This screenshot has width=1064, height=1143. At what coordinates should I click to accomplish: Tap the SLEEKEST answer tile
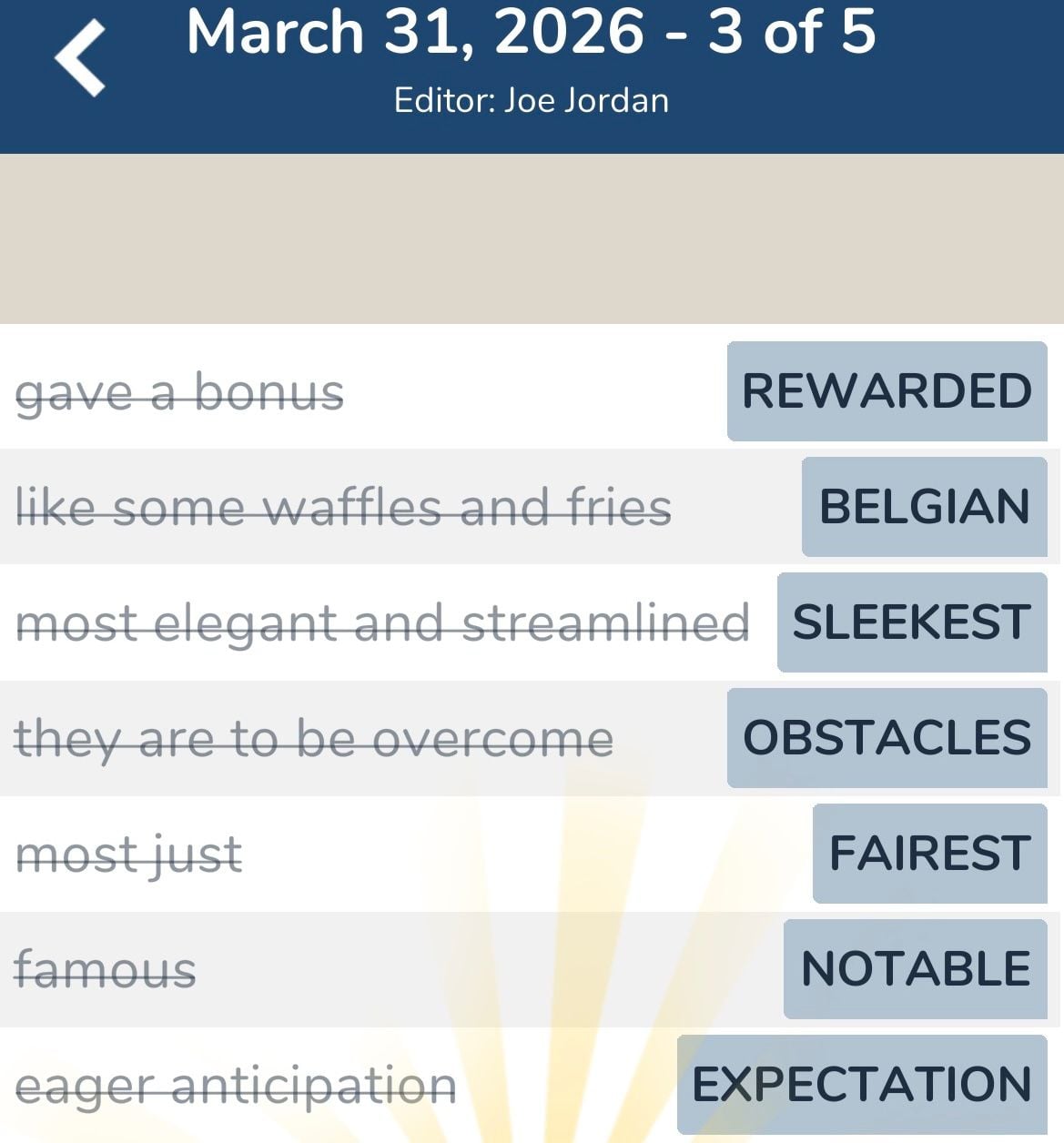tap(910, 622)
